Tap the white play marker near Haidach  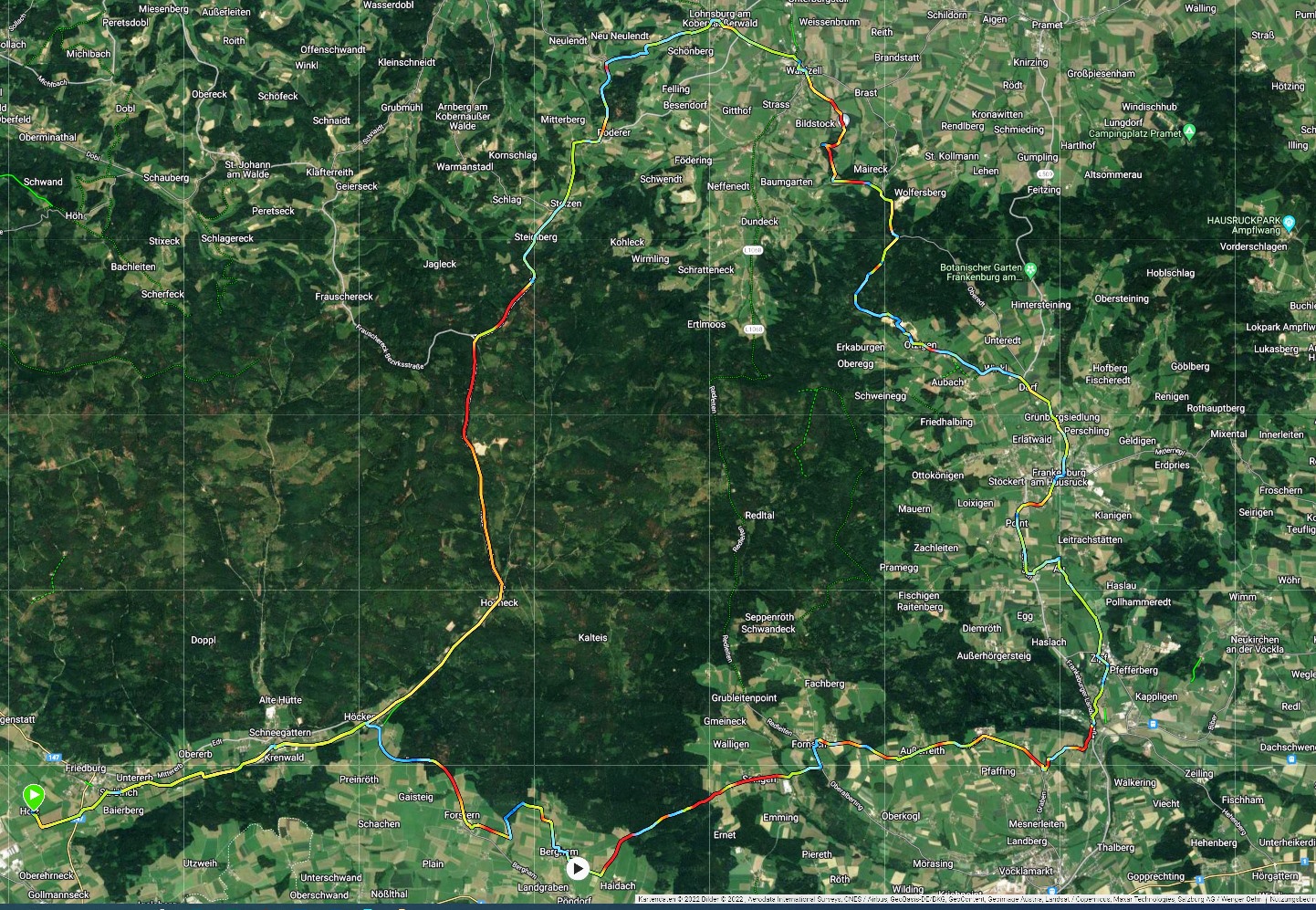[x=577, y=868]
